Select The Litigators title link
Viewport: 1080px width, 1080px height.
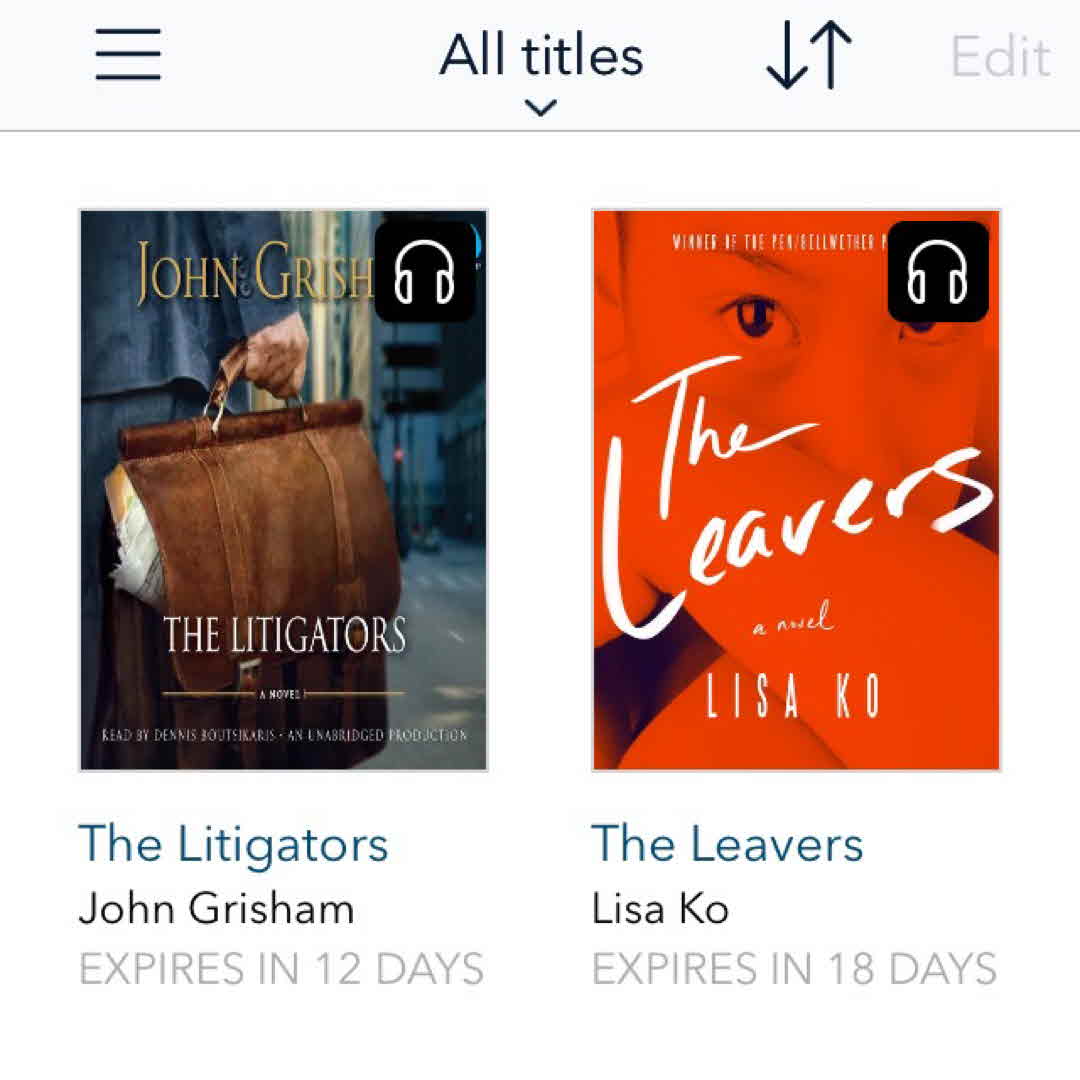click(233, 844)
